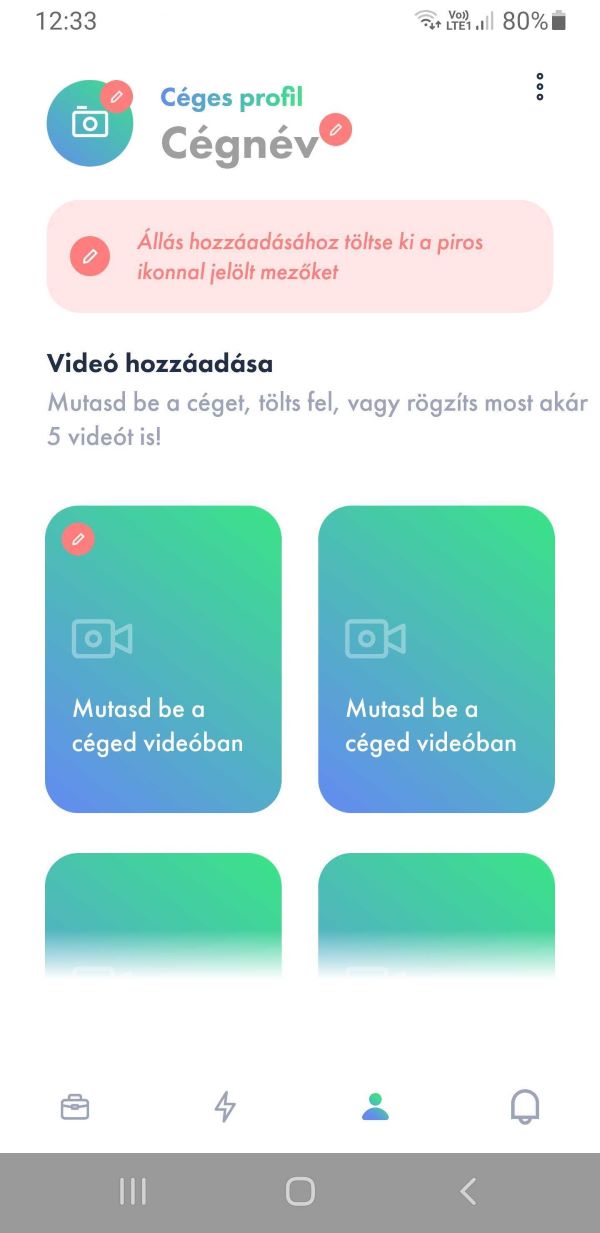Switch to the briefcase jobs tab
Screen dimensions: 600x1233
[75, 1107]
